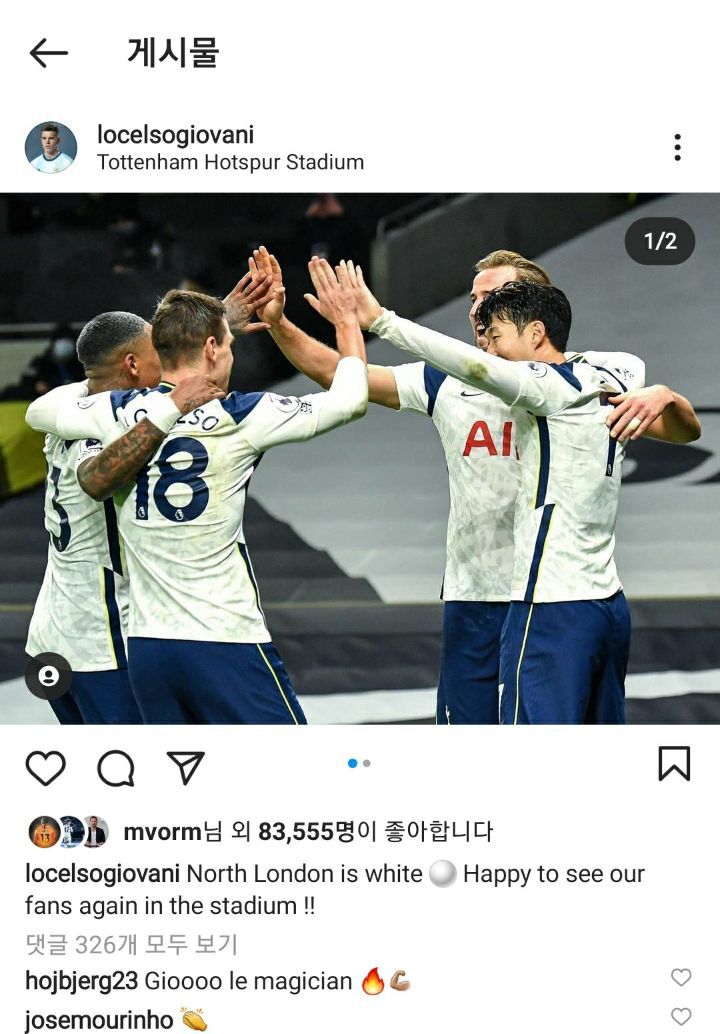Like josemourinho's comment
Viewport: 720px width, 1034px height.
681,1017
